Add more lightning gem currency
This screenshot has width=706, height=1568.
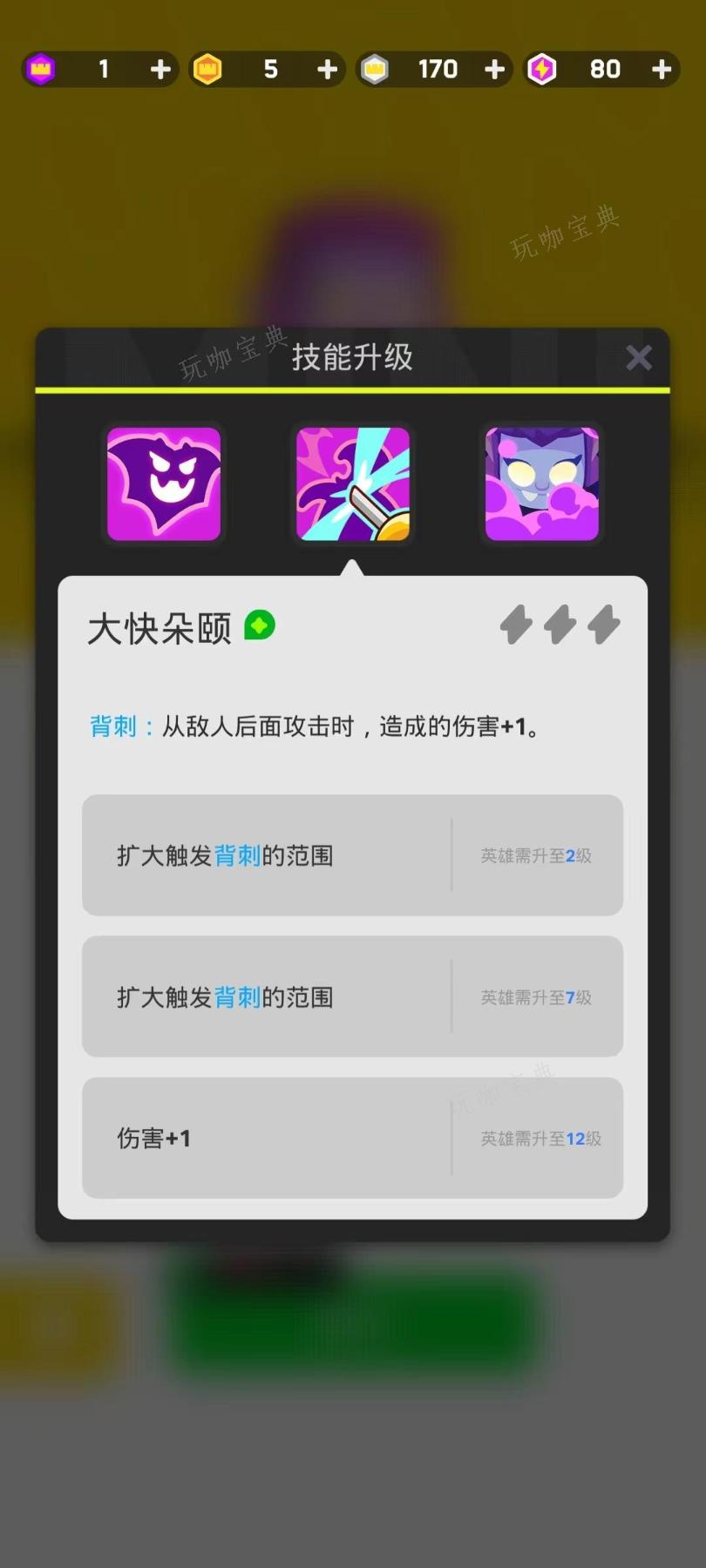pos(662,70)
